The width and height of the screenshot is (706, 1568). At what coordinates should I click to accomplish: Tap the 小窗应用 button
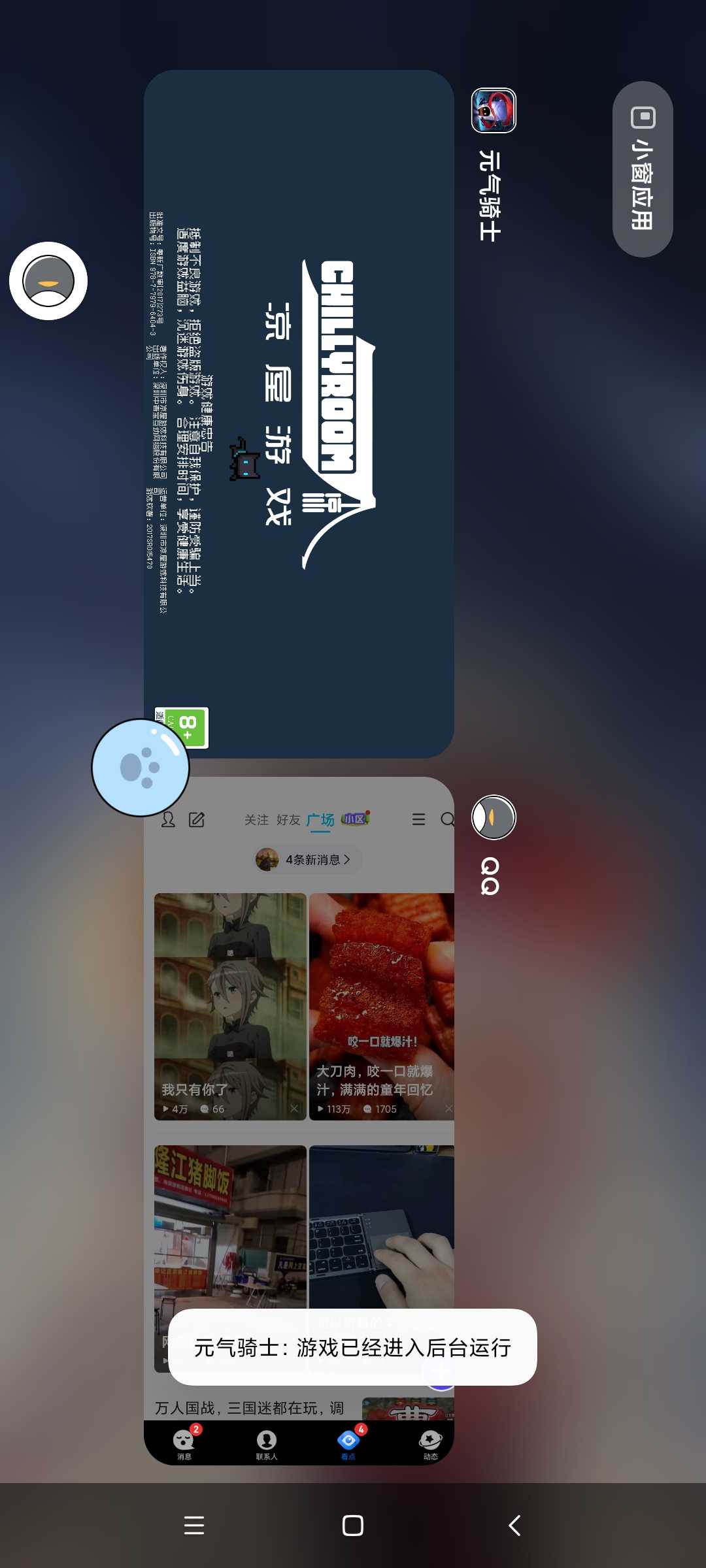pyautogui.click(x=642, y=169)
